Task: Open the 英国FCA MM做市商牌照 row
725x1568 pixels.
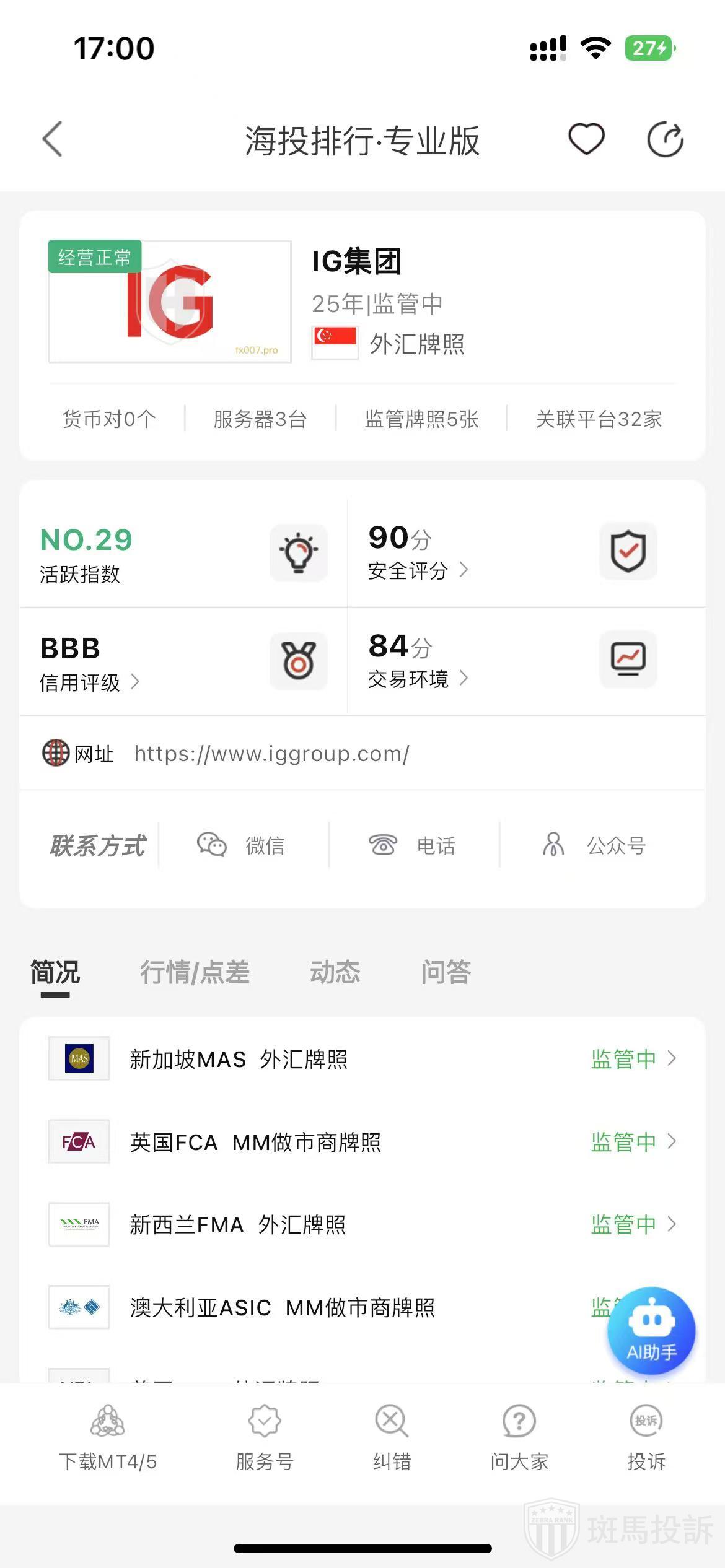Action: [362, 1142]
